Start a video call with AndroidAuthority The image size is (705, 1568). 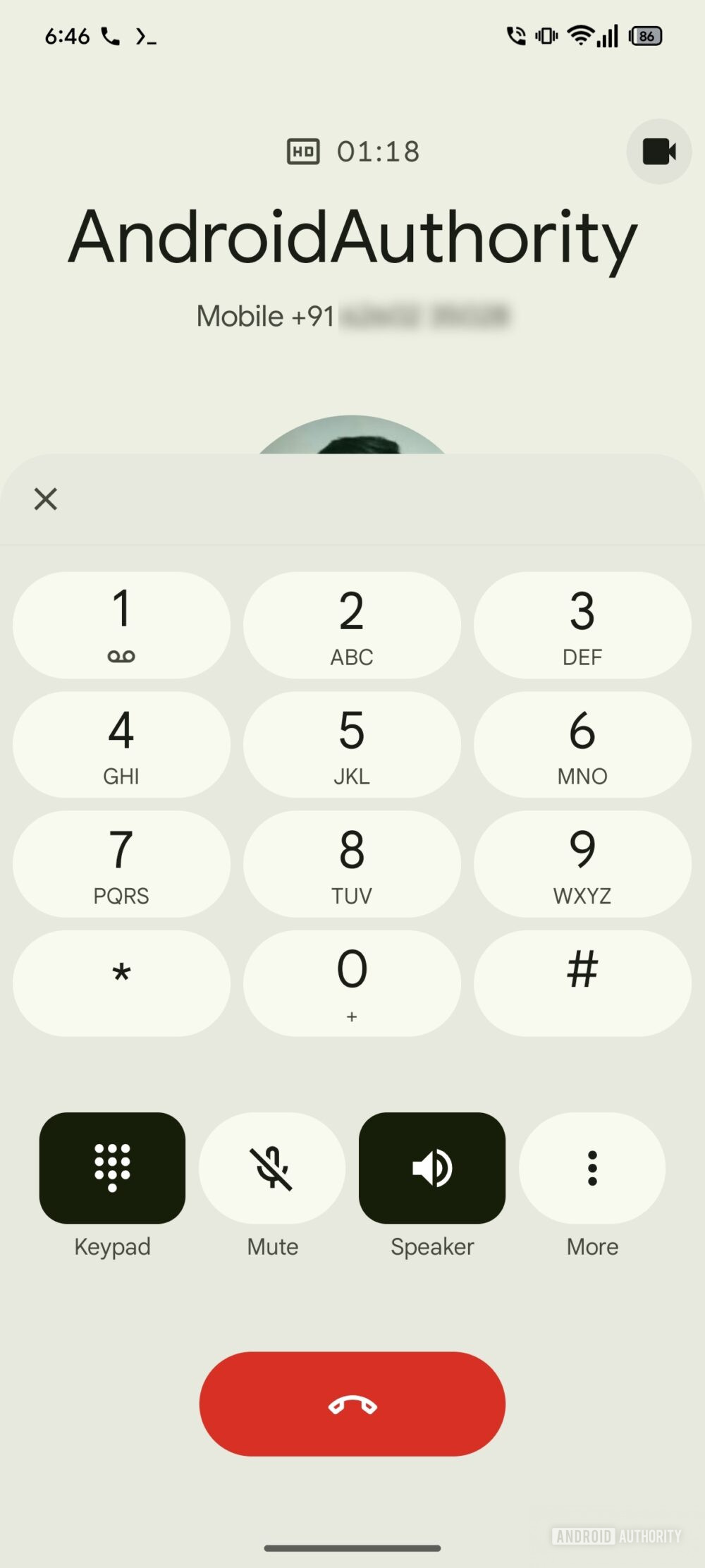point(658,152)
